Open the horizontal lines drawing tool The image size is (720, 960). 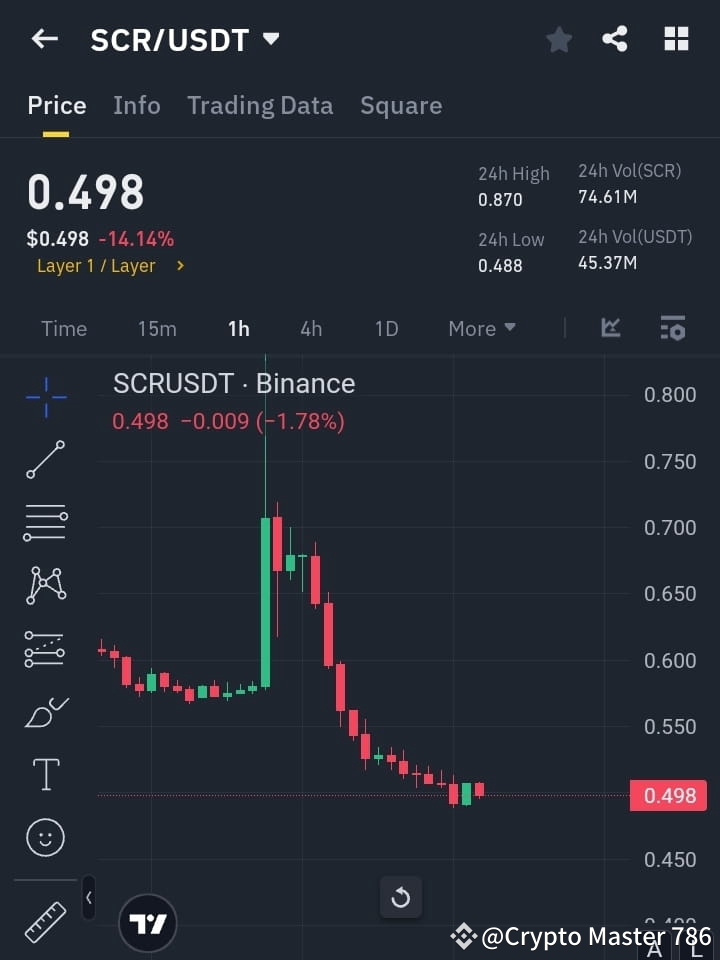click(44, 523)
